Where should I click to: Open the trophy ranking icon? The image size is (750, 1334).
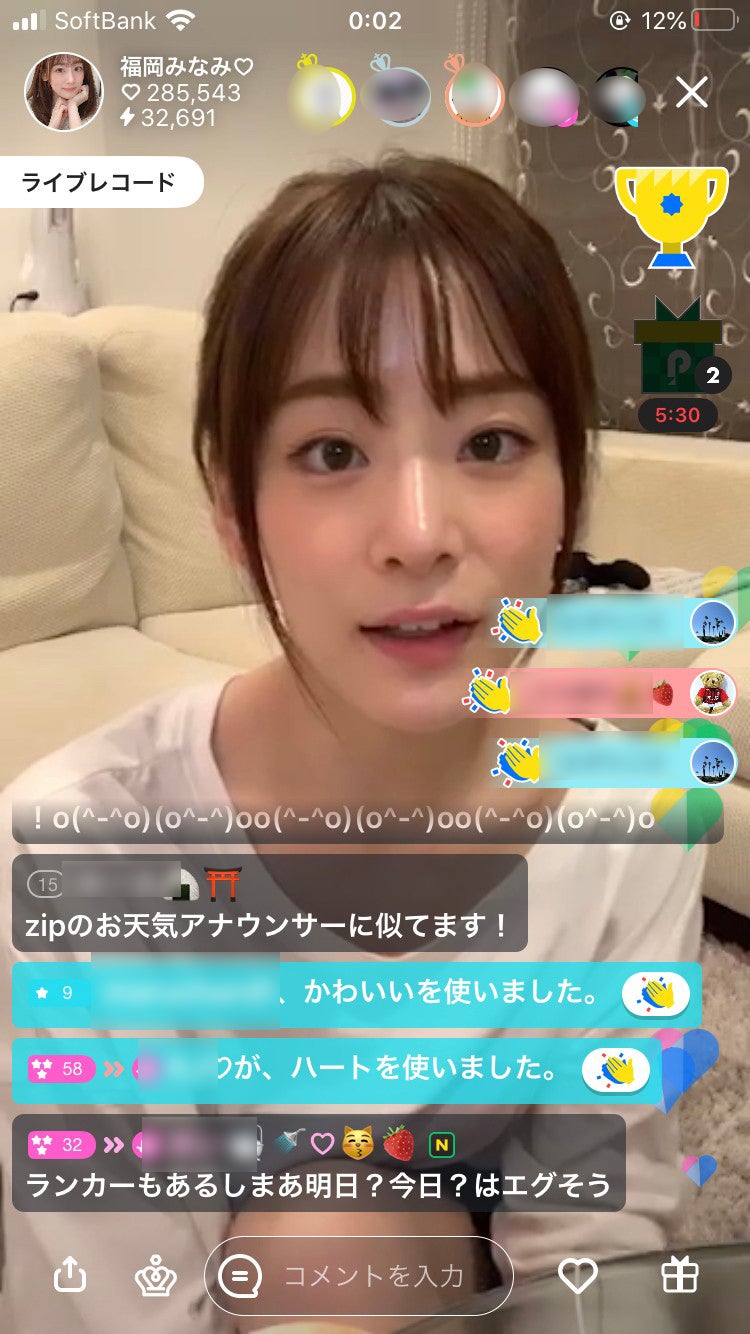click(x=670, y=216)
